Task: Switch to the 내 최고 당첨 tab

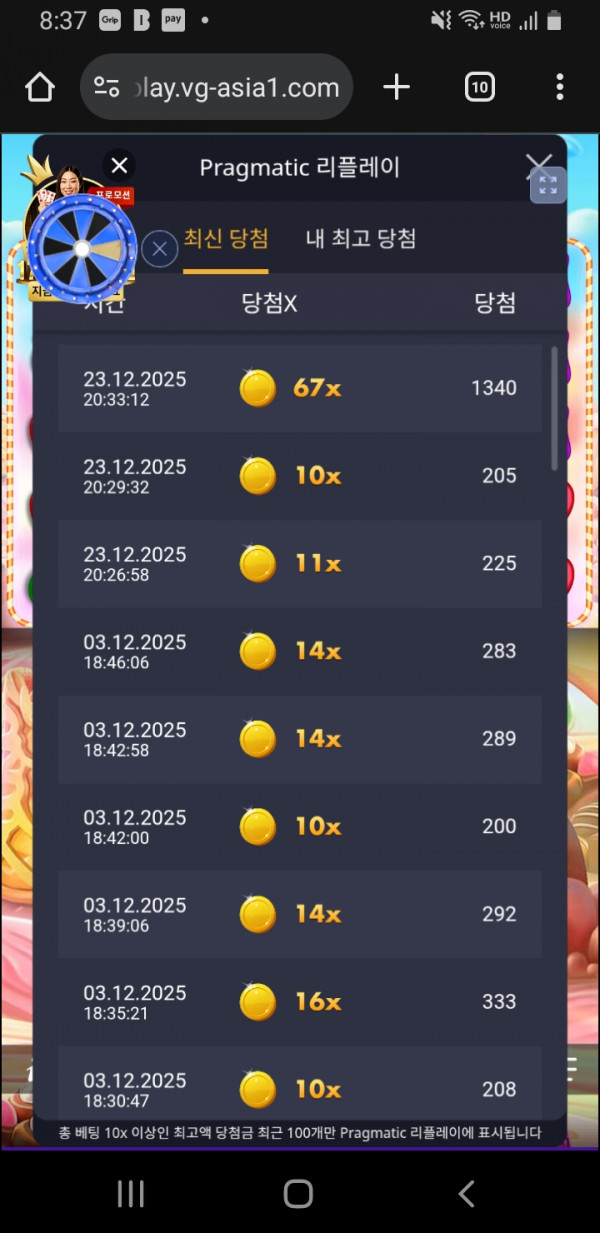Action: tap(361, 239)
